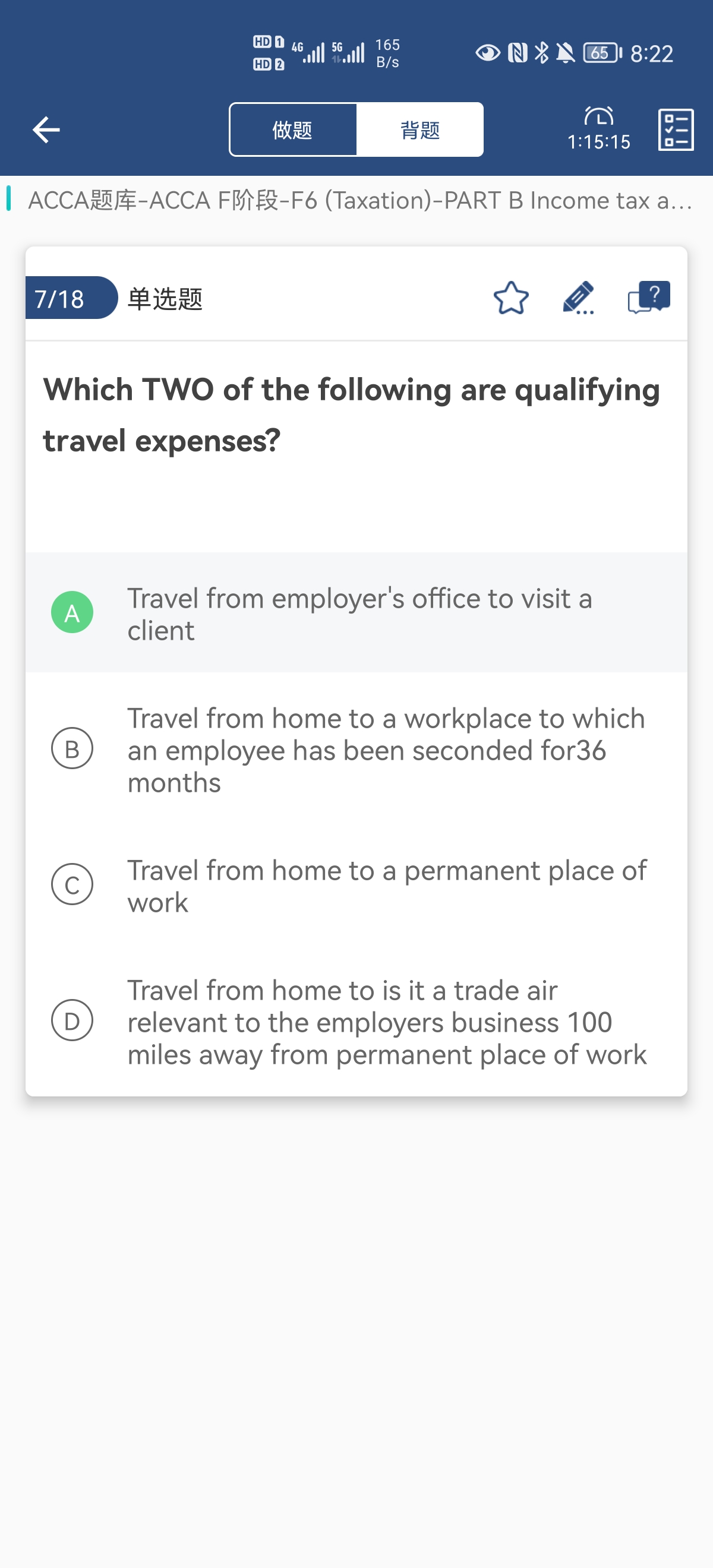Add a note with the pencil icon

coord(579,298)
